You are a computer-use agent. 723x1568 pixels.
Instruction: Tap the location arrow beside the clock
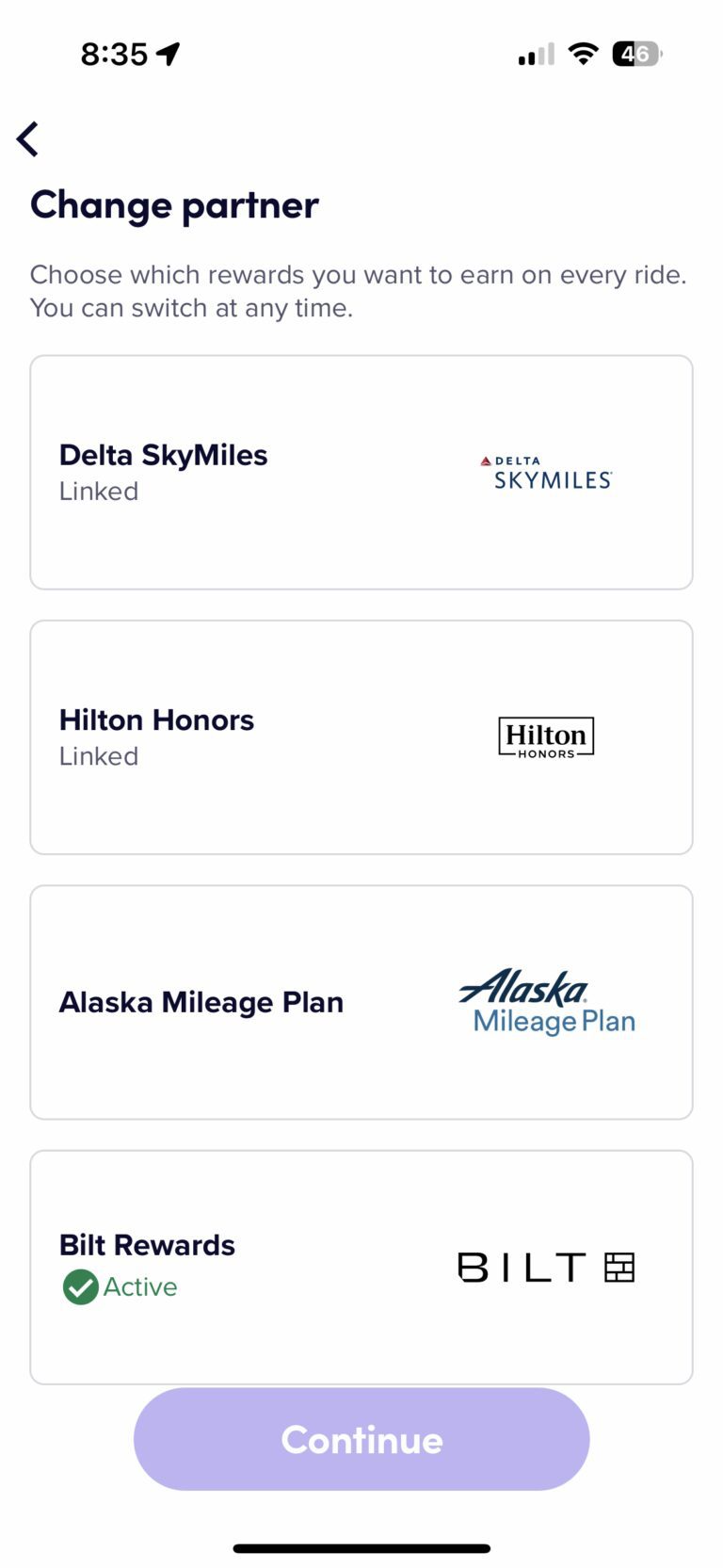169,53
